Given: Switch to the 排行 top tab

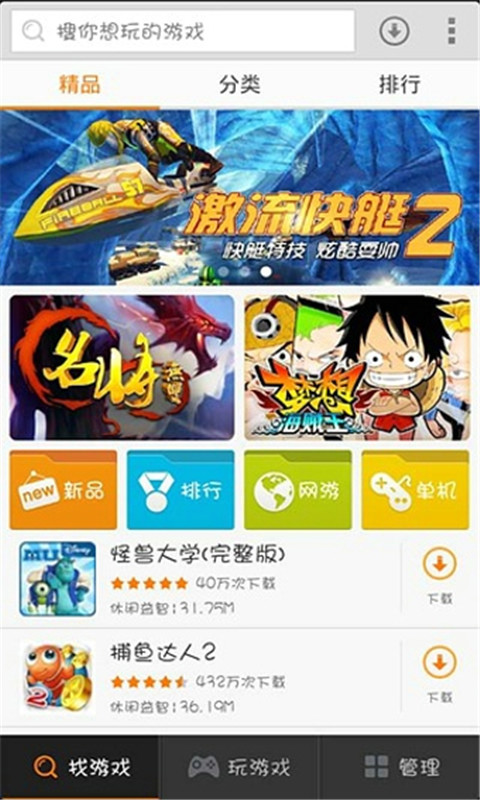Looking at the screenshot, I should point(400,84).
